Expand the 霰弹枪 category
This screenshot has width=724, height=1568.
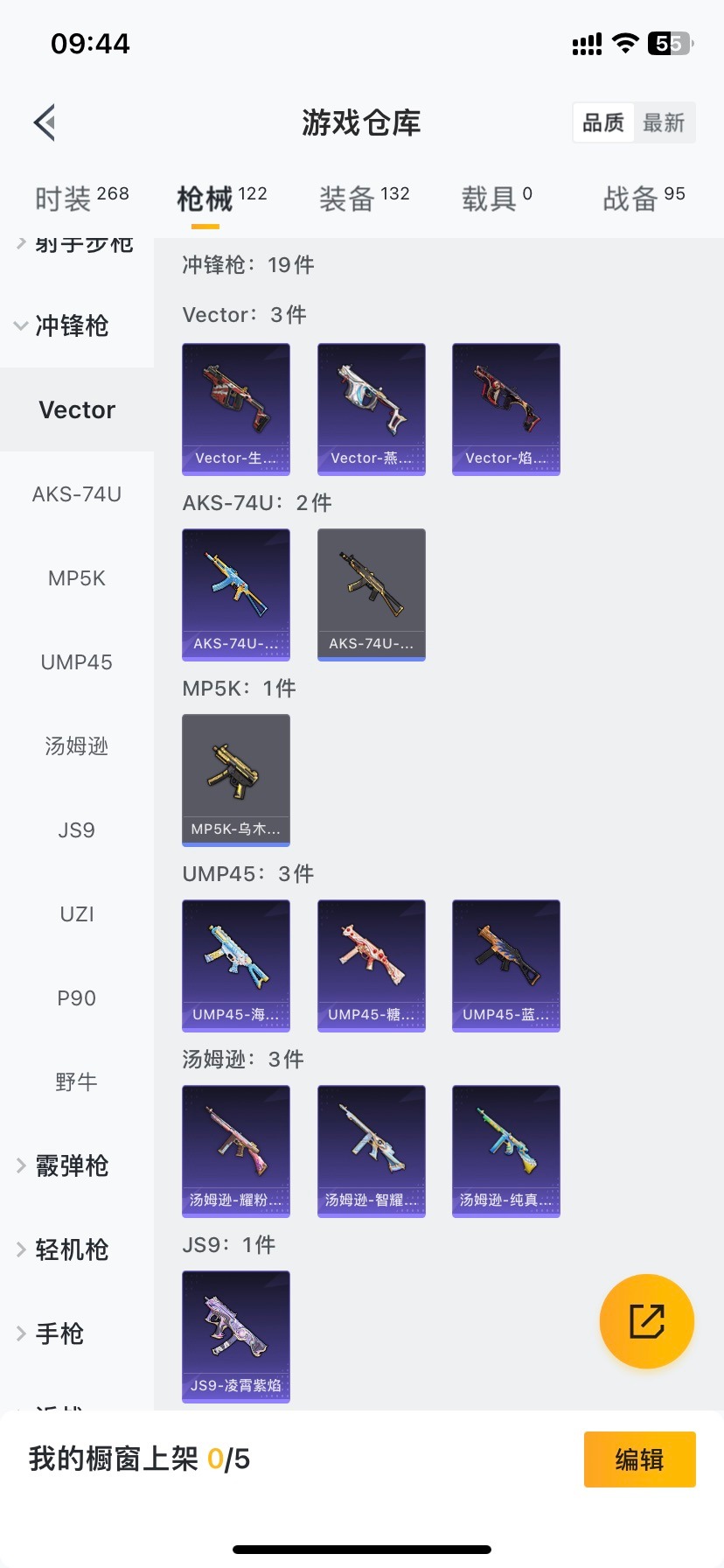point(70,1166)
